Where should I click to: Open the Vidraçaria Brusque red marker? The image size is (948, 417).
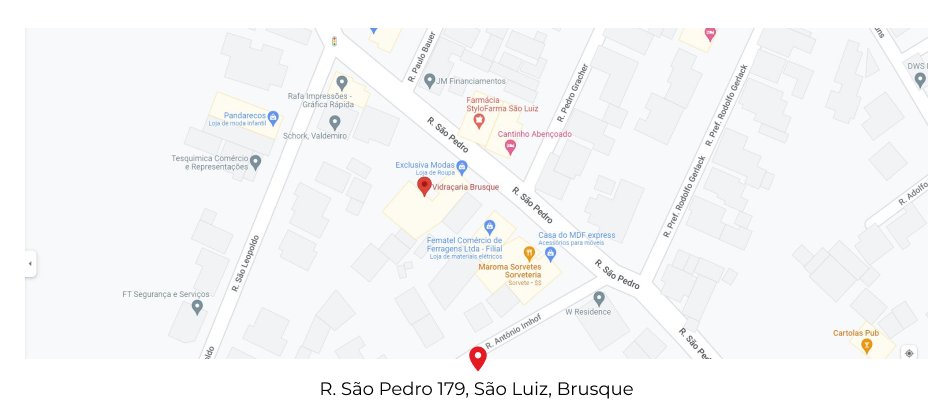tap(424, 186)
